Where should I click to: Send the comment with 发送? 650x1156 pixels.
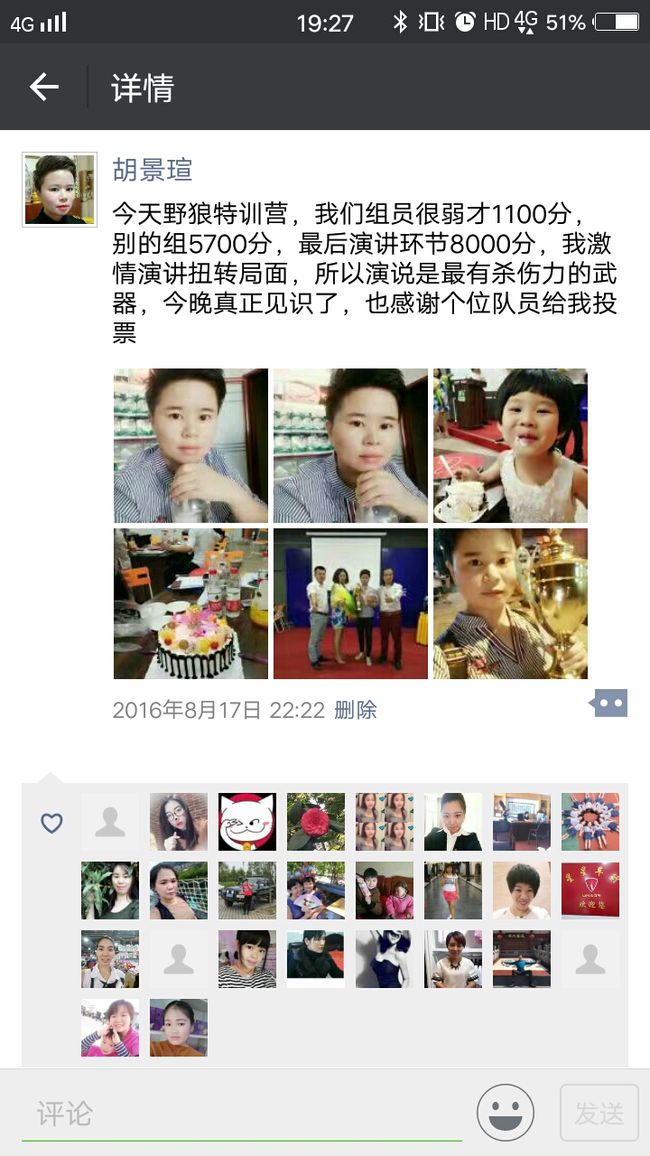599,1113
